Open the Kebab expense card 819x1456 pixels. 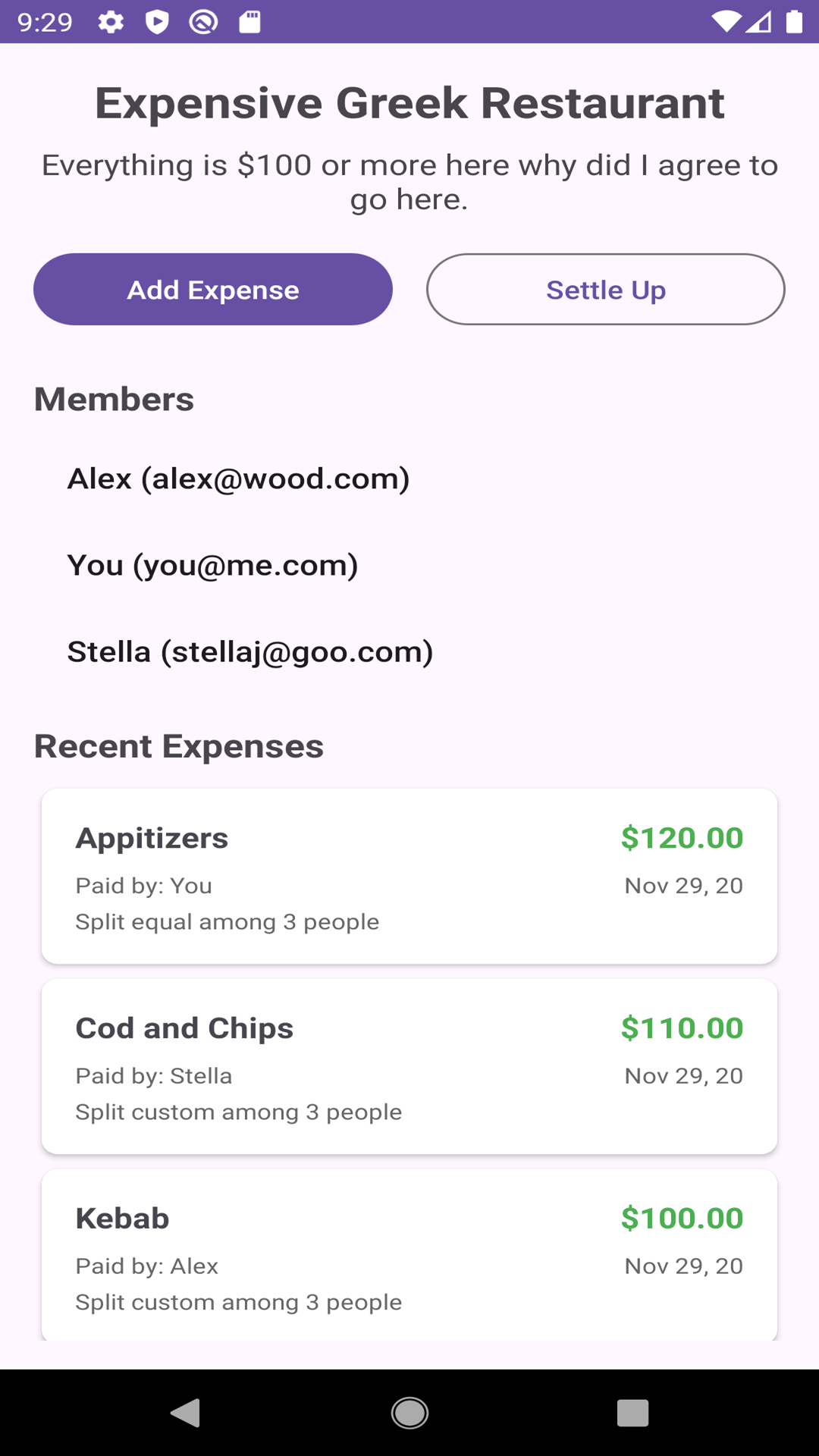coord(409,1255)
